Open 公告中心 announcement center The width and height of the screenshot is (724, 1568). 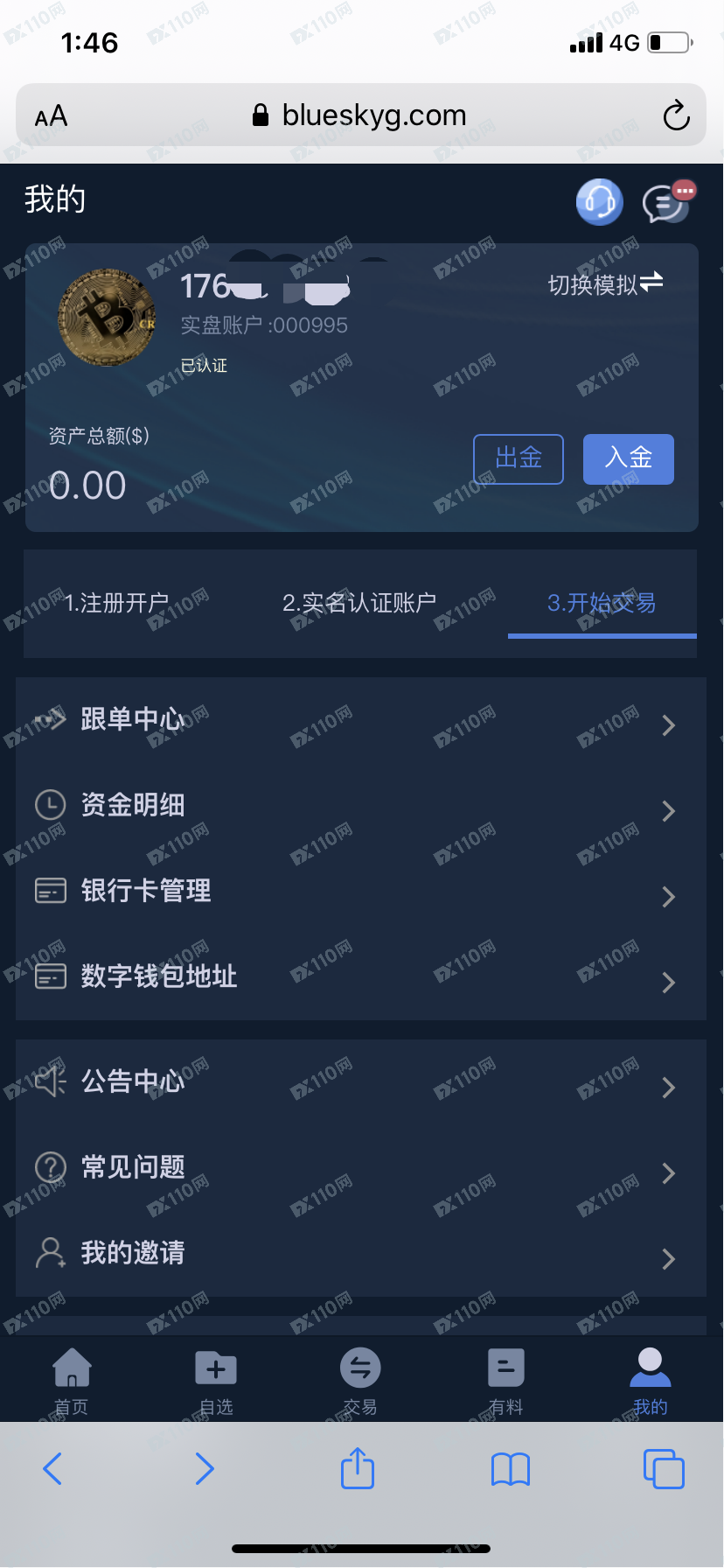tap(360, 1082)
